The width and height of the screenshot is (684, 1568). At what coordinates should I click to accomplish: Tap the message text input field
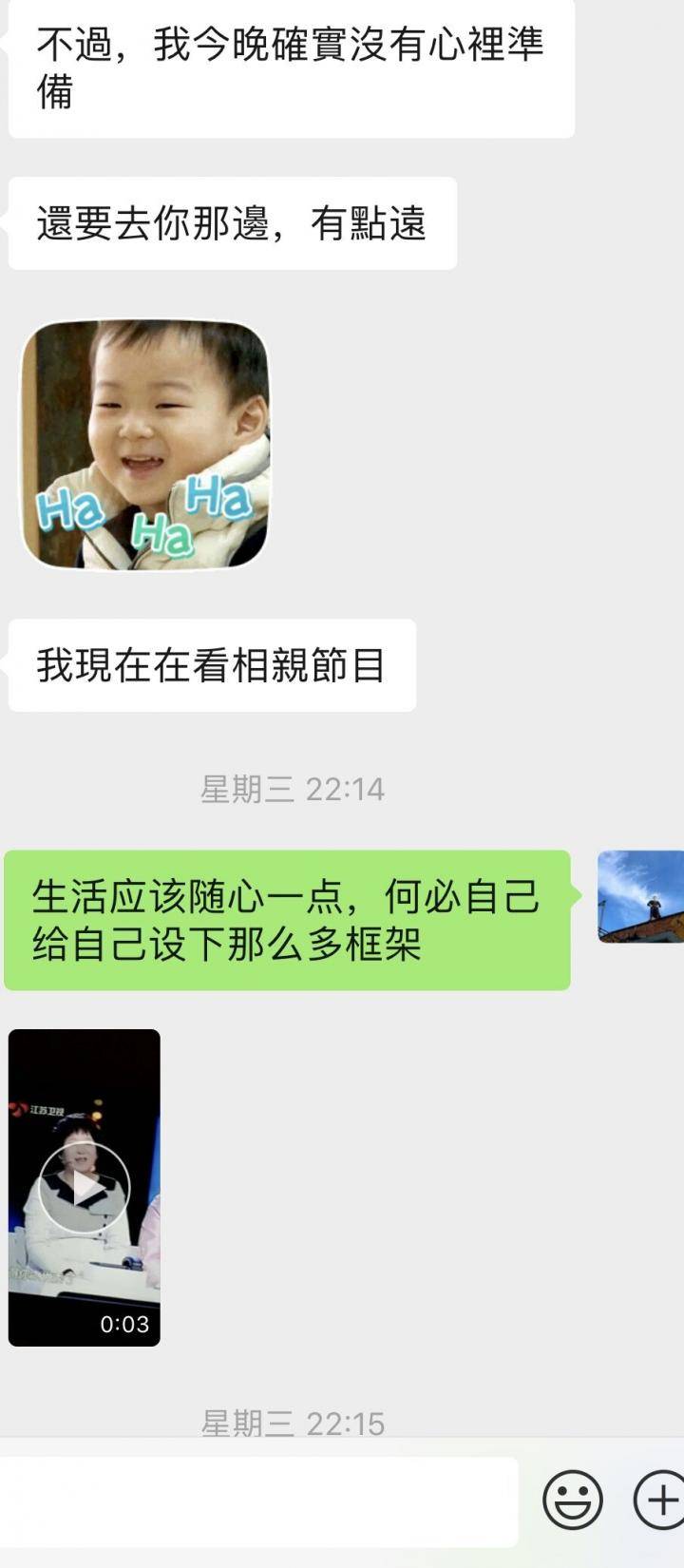click(256, 1501)
